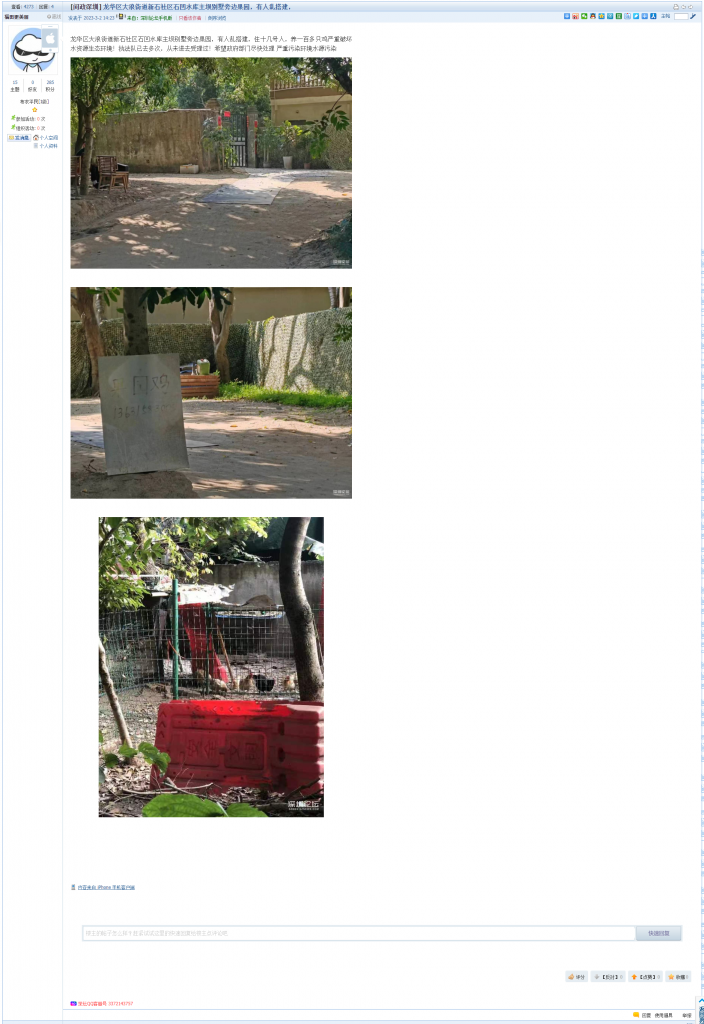Open the first courtyard photo

[x=211, y=162]
